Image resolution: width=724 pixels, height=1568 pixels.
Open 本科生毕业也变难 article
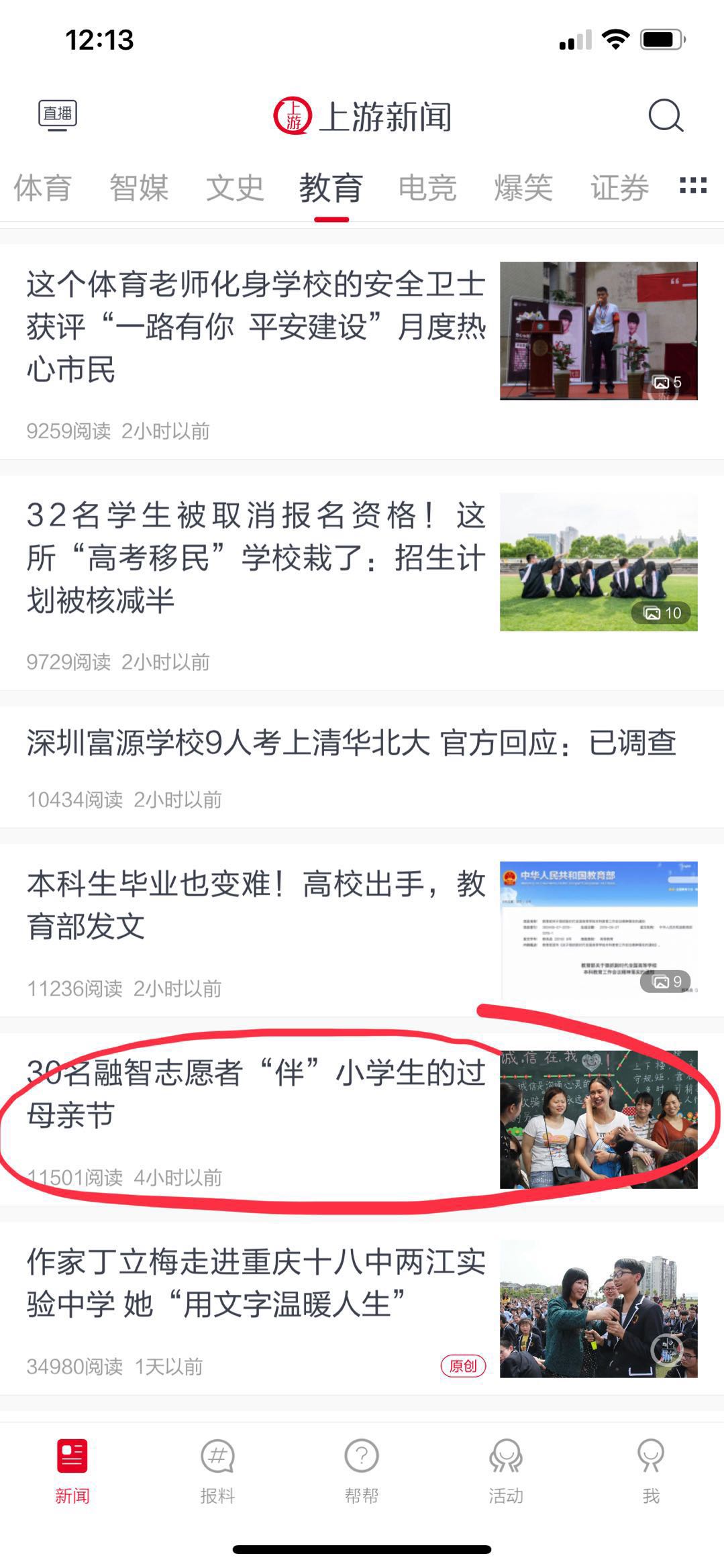coord(256,906)
